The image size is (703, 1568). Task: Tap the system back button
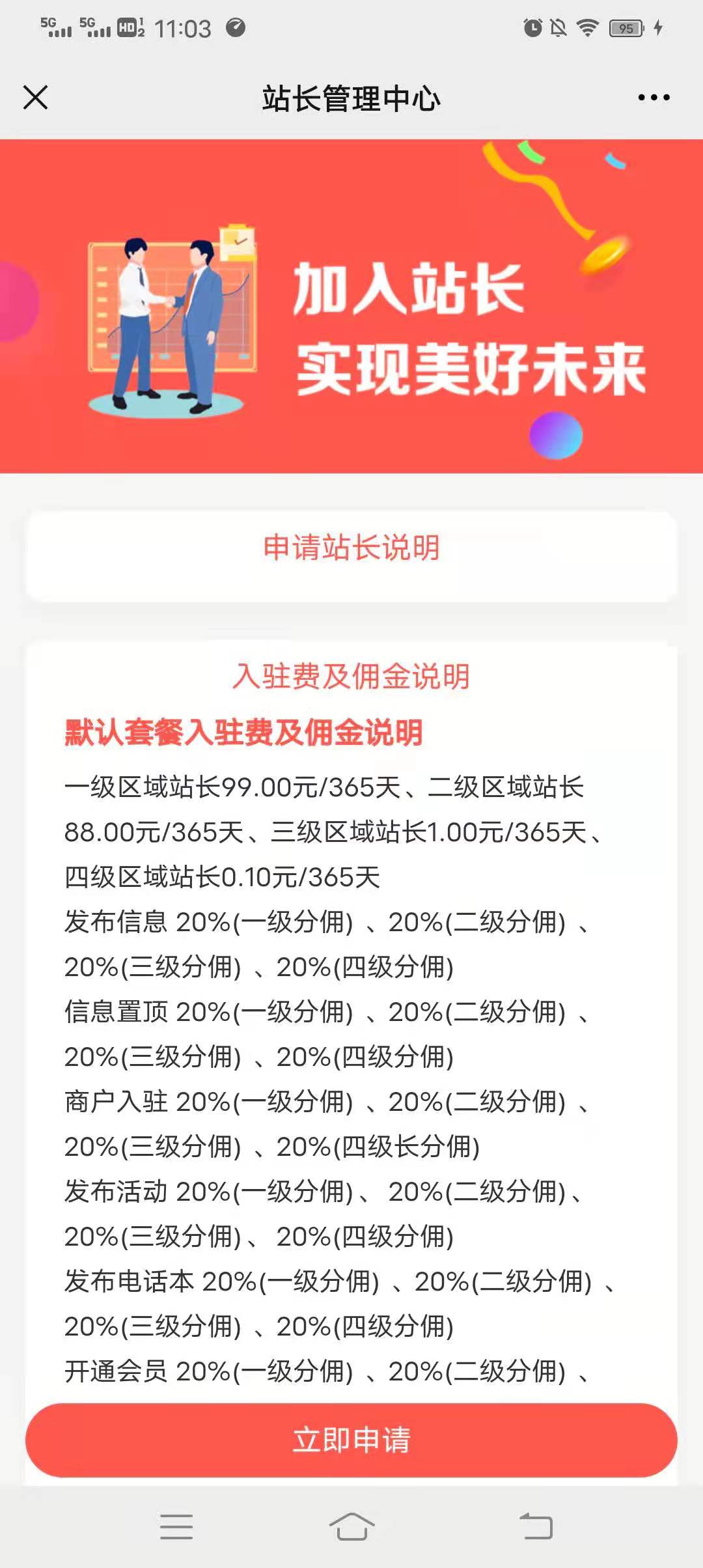tap(536, 1526)
